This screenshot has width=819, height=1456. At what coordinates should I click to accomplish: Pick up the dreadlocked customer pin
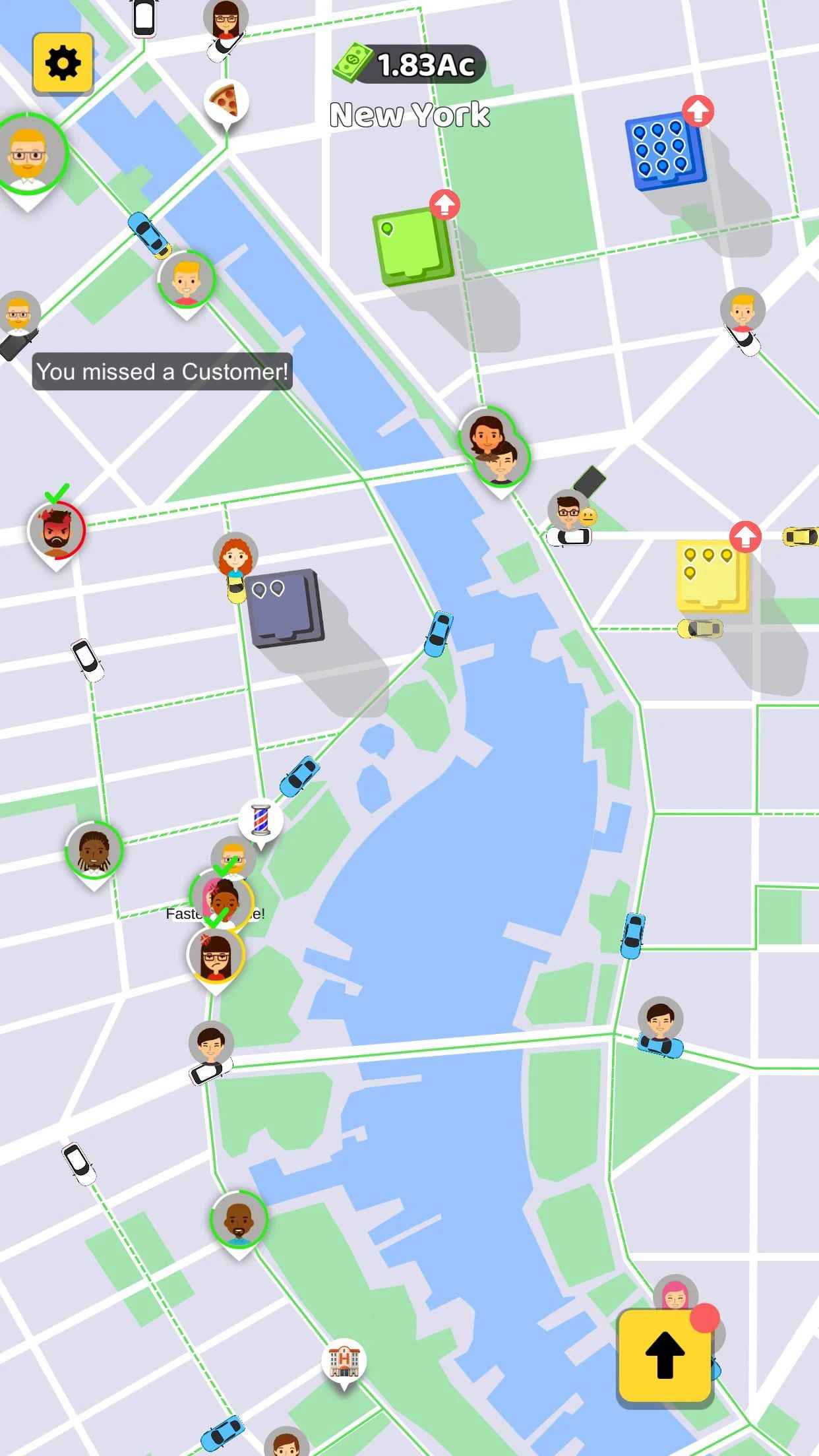point(94,851)
